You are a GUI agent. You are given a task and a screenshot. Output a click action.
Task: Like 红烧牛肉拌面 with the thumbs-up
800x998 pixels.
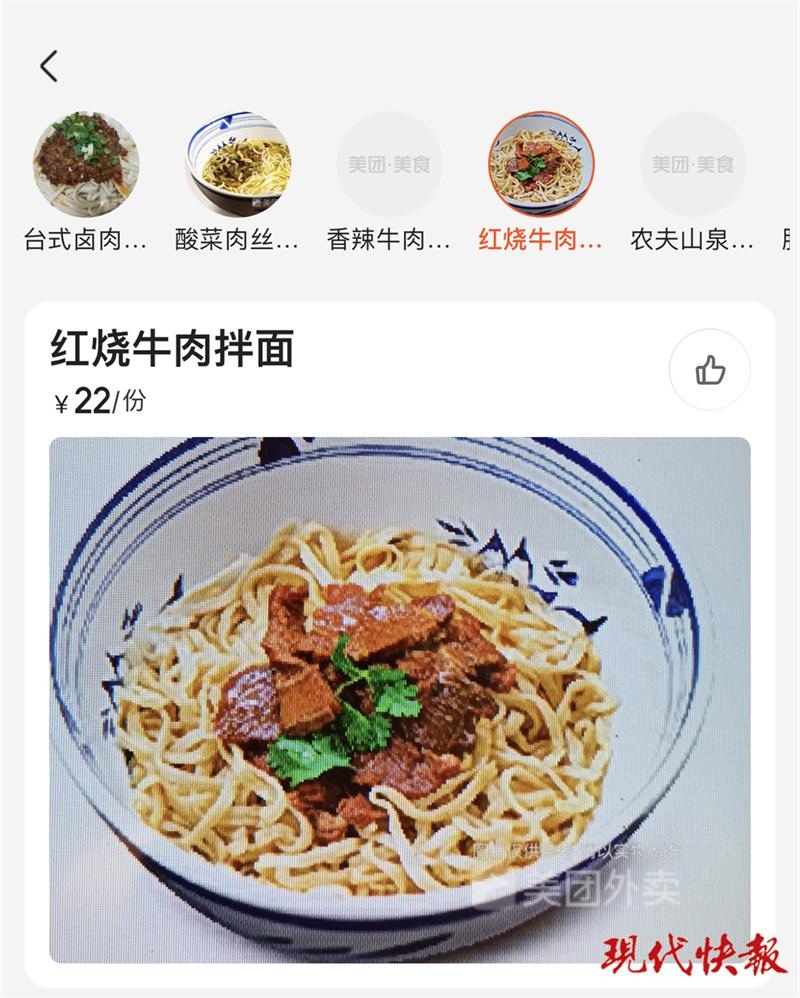tap(710, 370)
